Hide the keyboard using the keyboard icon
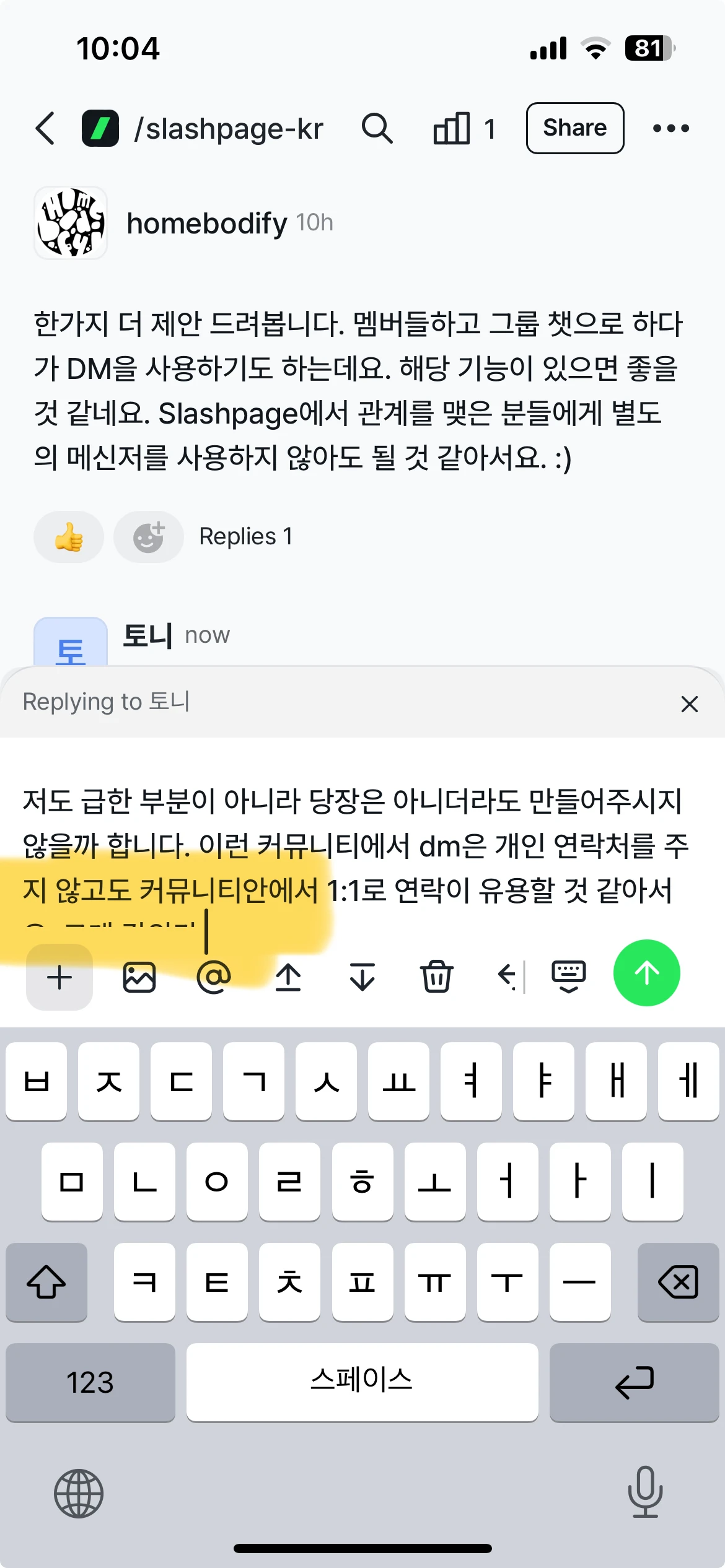The height and width of the screenshot is (1568, 725). (568, 976)
